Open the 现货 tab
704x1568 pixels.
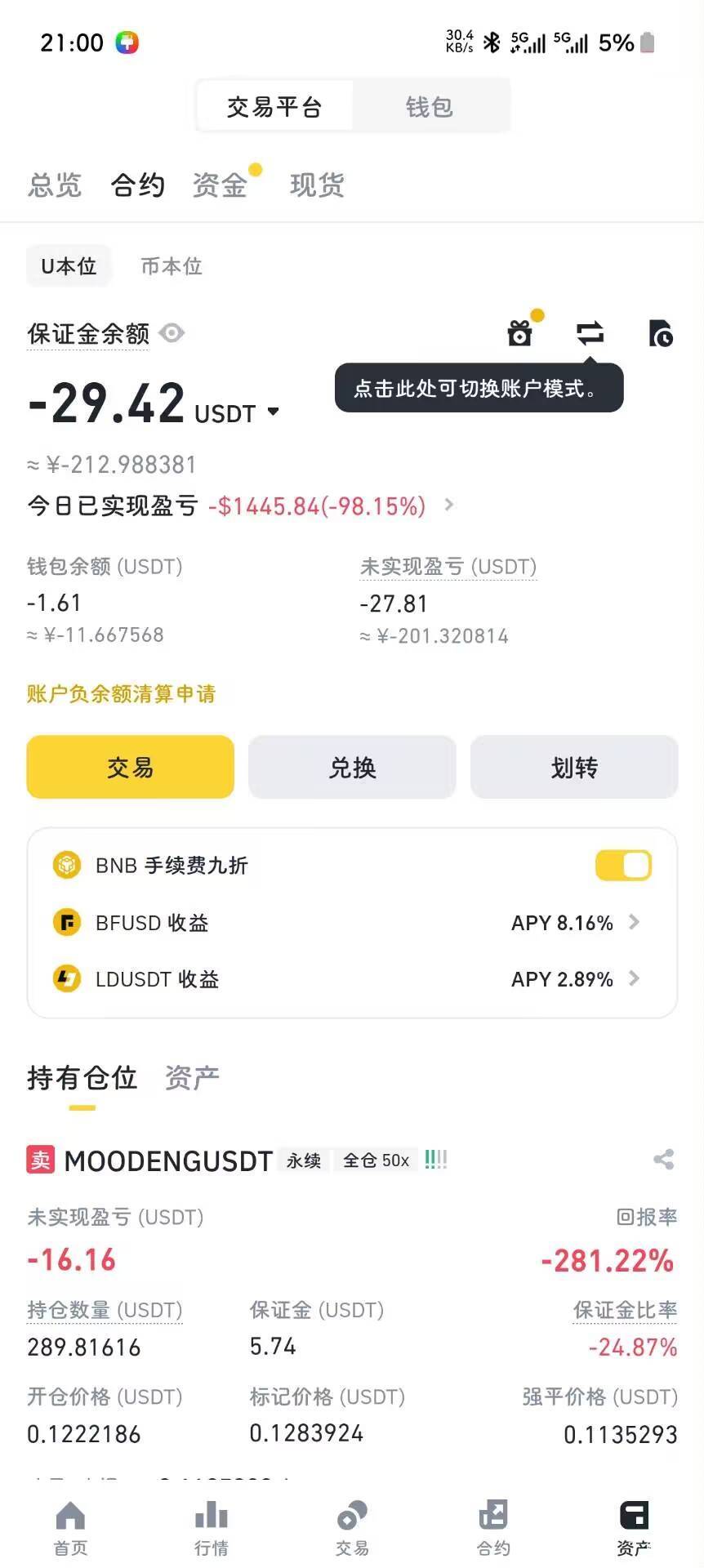[x=317, y=185]
